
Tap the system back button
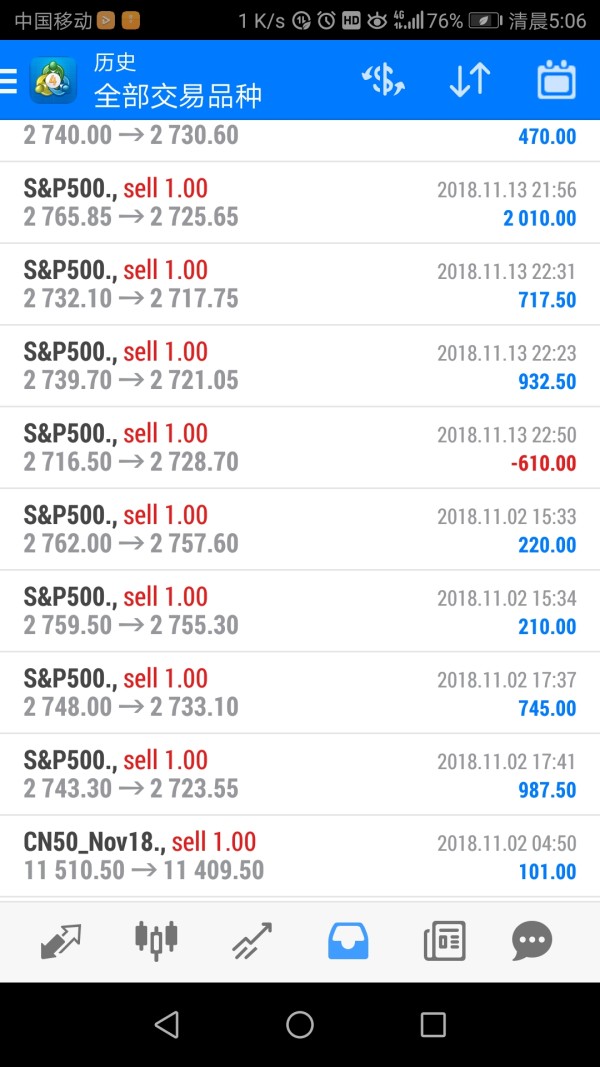pos(167,1024)
